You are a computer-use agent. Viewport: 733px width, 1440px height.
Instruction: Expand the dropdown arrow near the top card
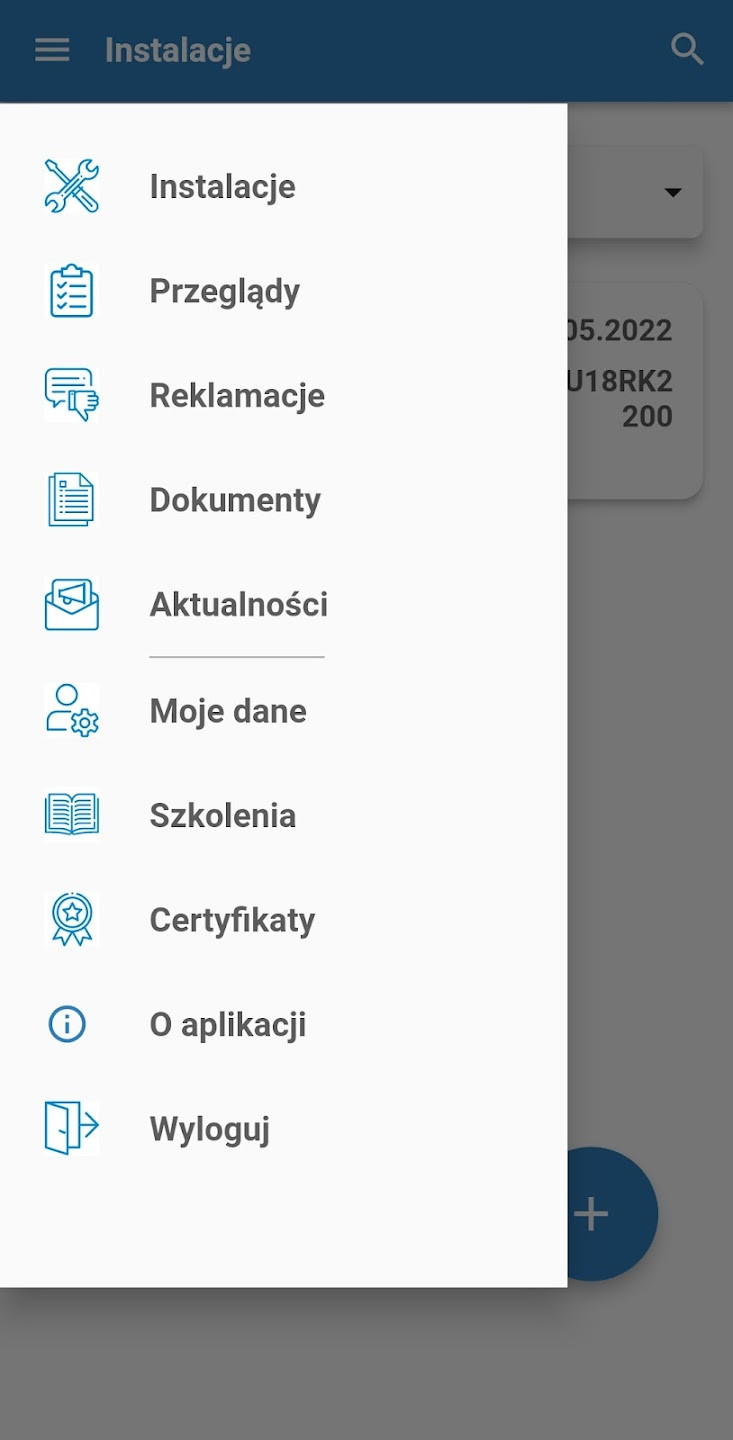[673, 192]
